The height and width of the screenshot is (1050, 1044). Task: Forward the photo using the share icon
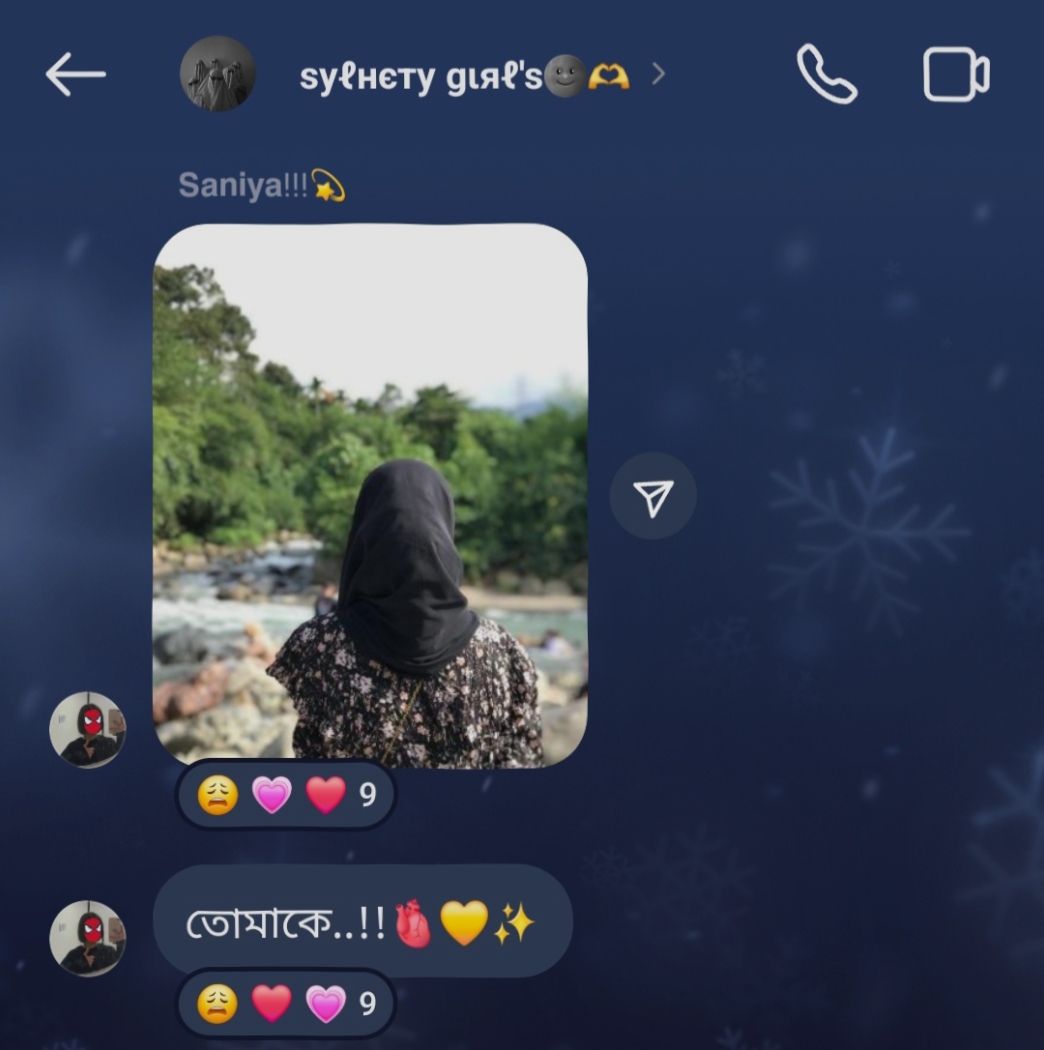(653, 496)
